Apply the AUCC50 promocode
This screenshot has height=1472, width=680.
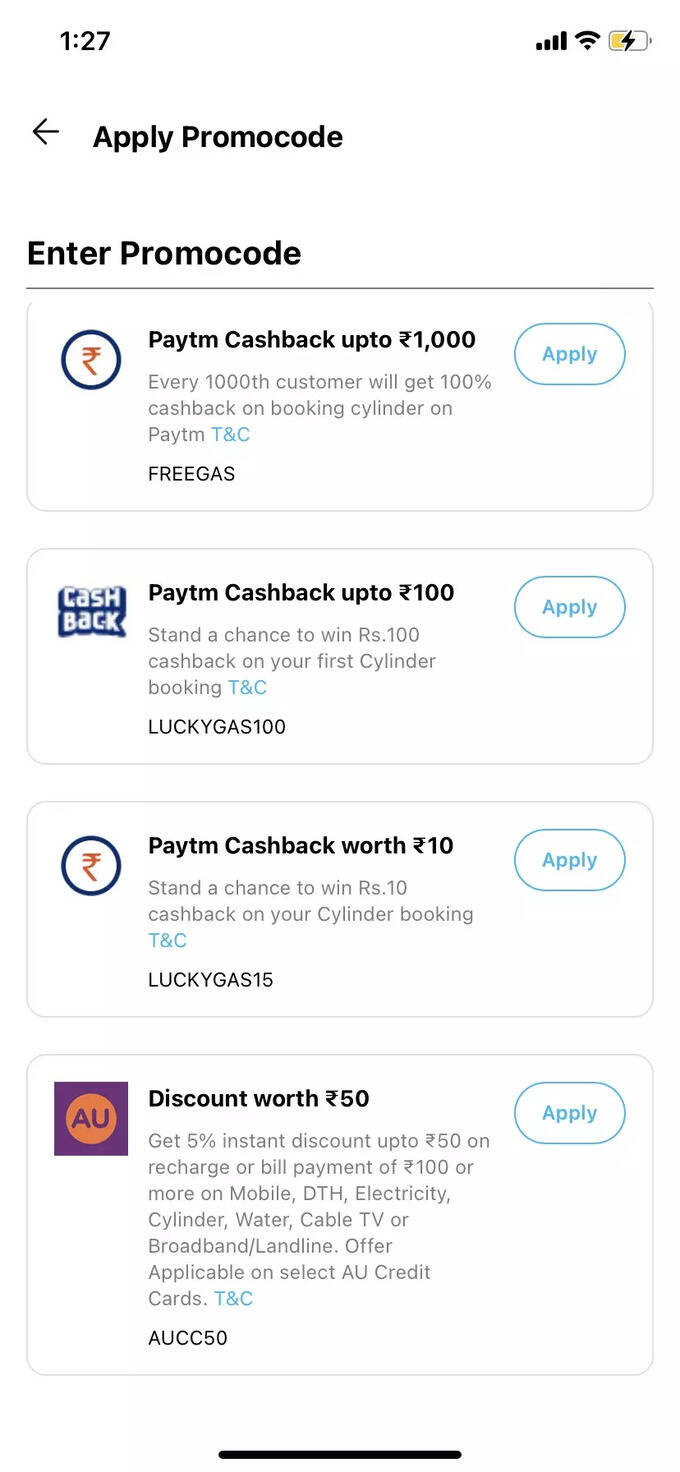tap(570, 1113)
